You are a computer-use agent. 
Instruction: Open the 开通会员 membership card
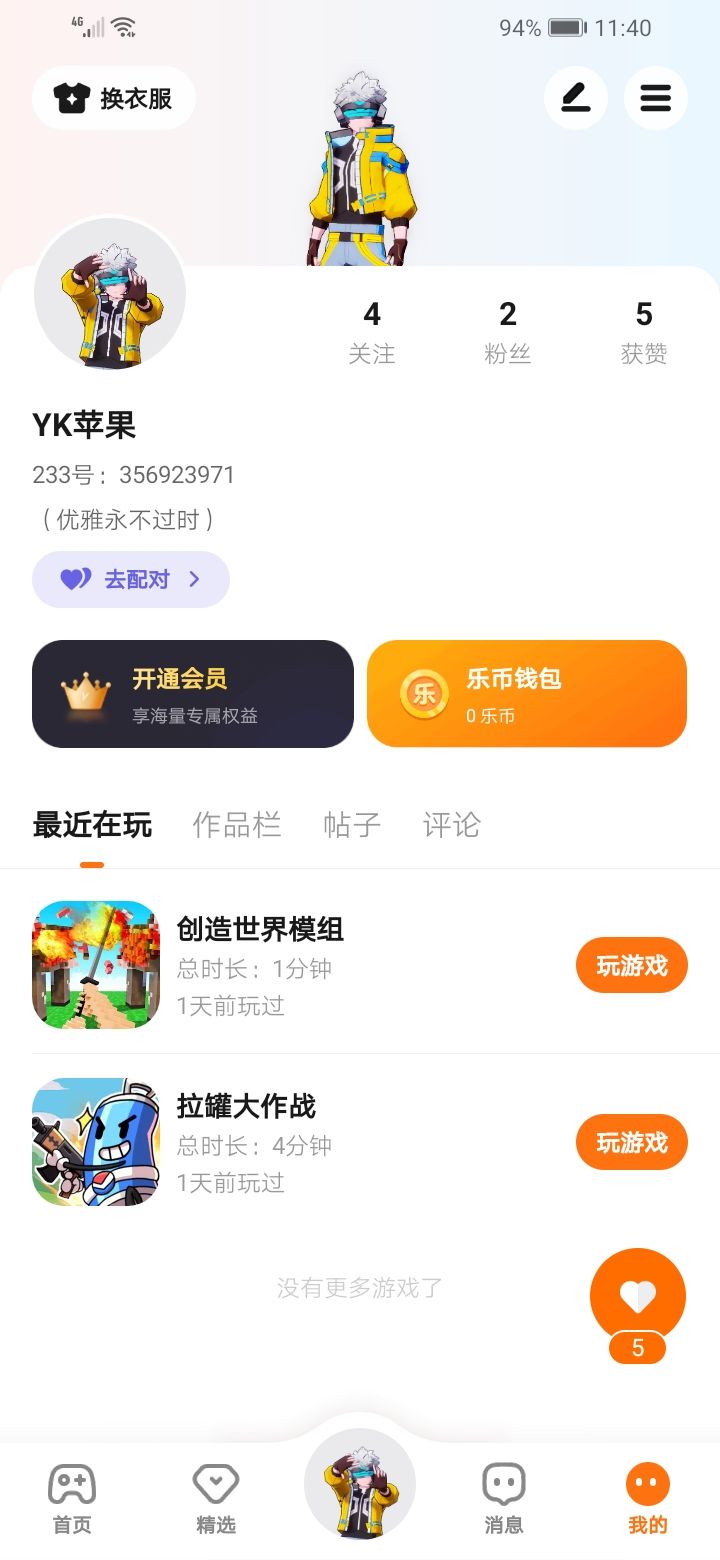coord(193,694)
